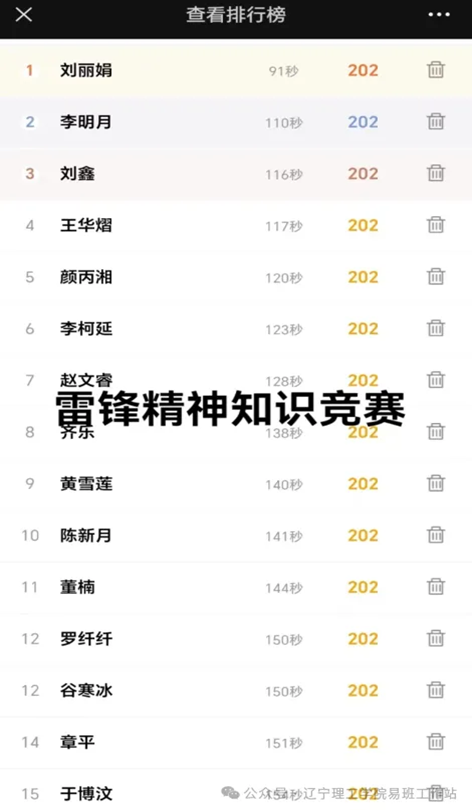The image size is (472, 810).
Task: Delete 罗纤纤's ranking entry
Action: pyautogui.click(x=436, y=637)
